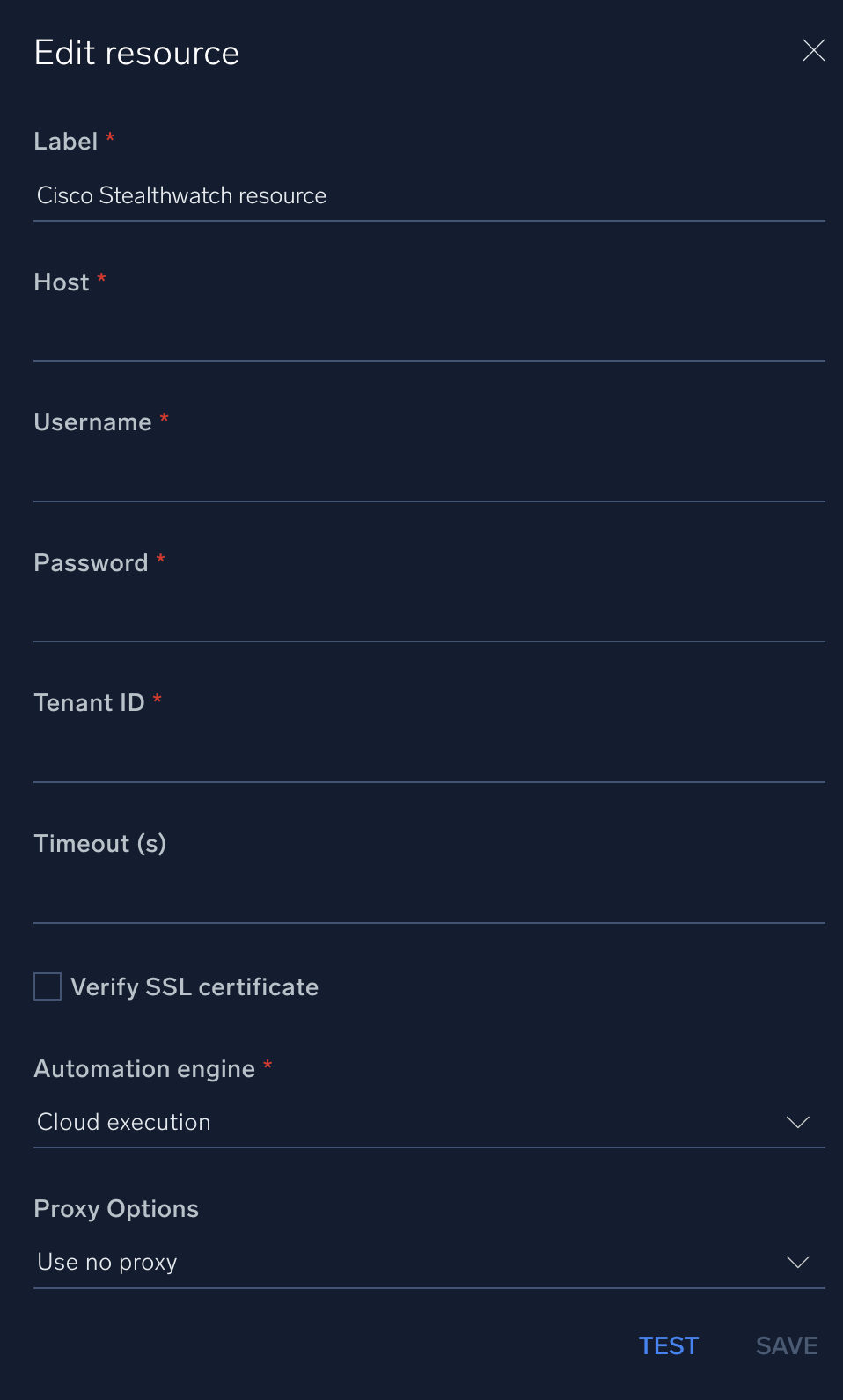Enable the Verify SSL certificate checkbox
The height and width of the screenshot is (1400, 843).
(x=47, y=986)
